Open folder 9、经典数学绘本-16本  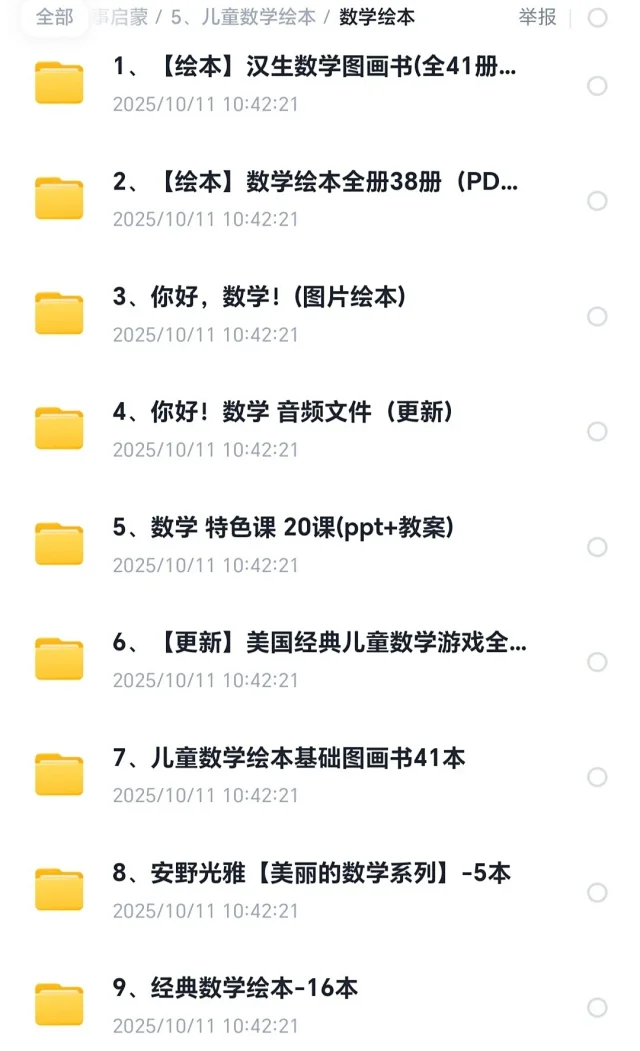click(235, 988)
